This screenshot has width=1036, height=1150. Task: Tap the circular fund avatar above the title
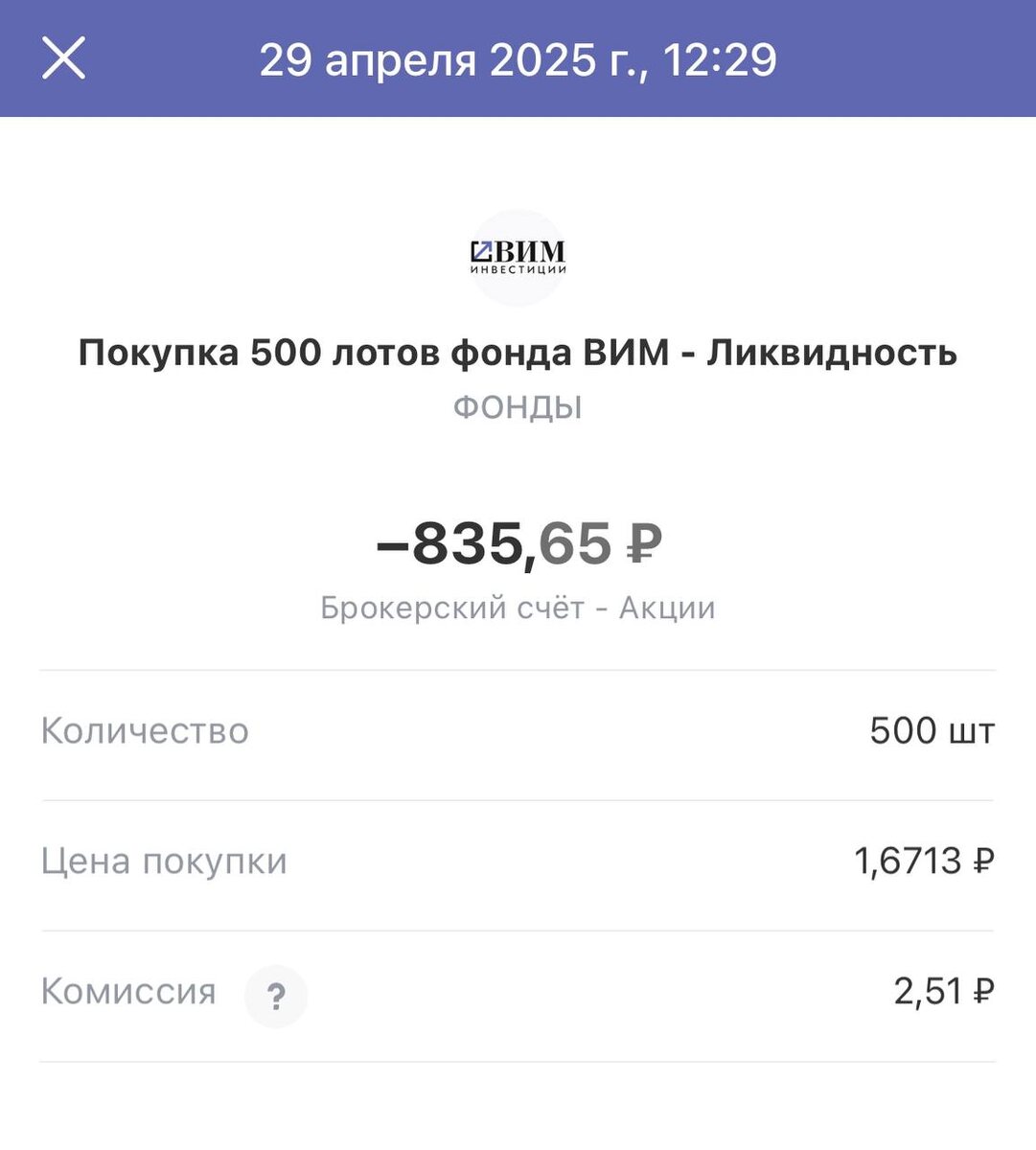pos(518,255)
